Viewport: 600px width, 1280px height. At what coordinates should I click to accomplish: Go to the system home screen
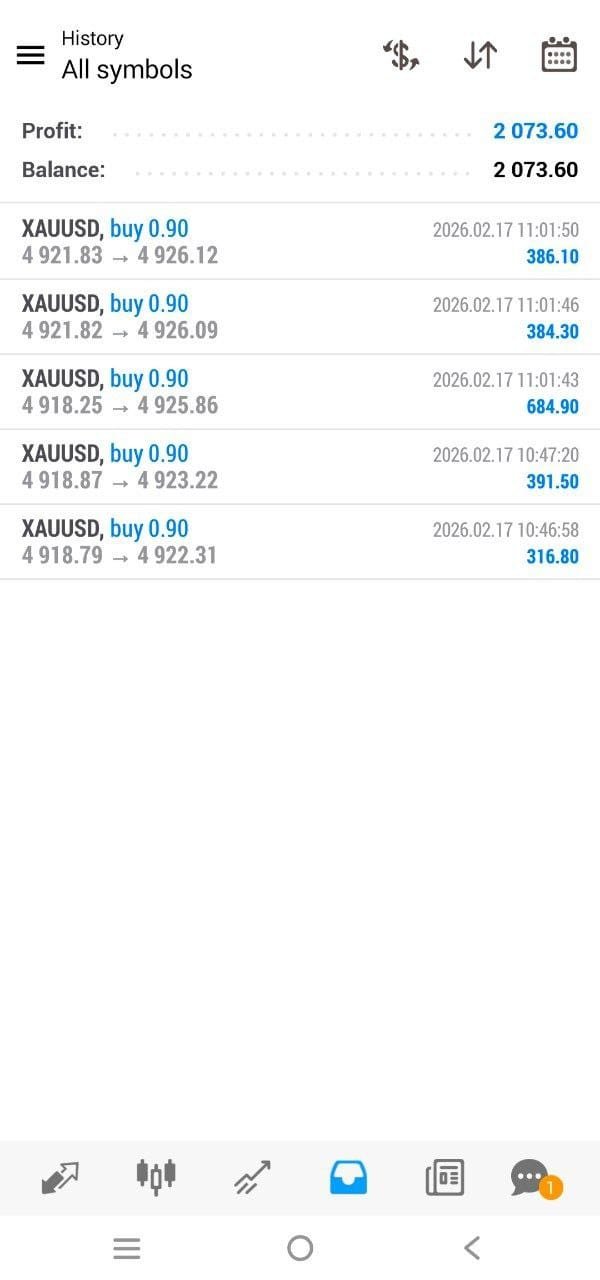point(300,1248)
